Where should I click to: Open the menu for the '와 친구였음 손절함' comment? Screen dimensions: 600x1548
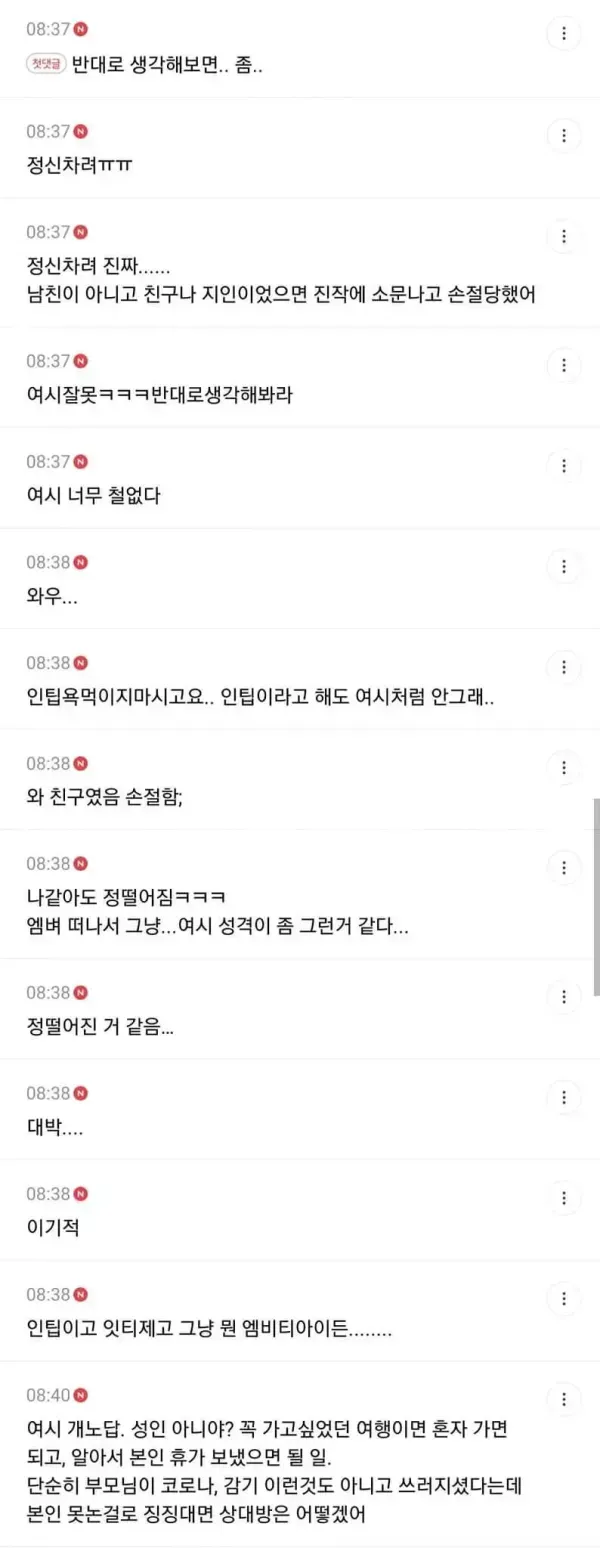tap(564, 767)
